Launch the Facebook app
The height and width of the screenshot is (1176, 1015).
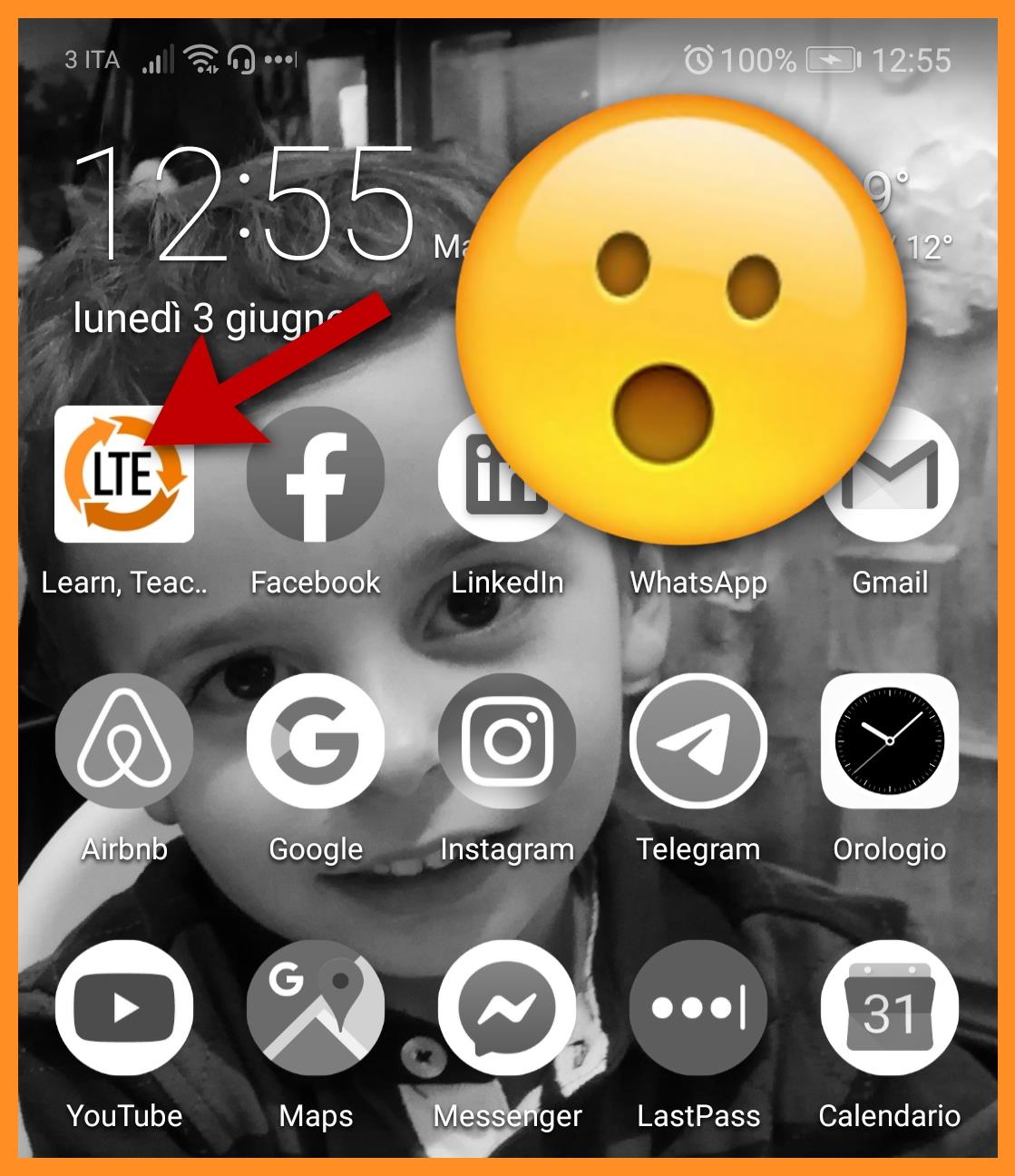click(x=315, y=474)
